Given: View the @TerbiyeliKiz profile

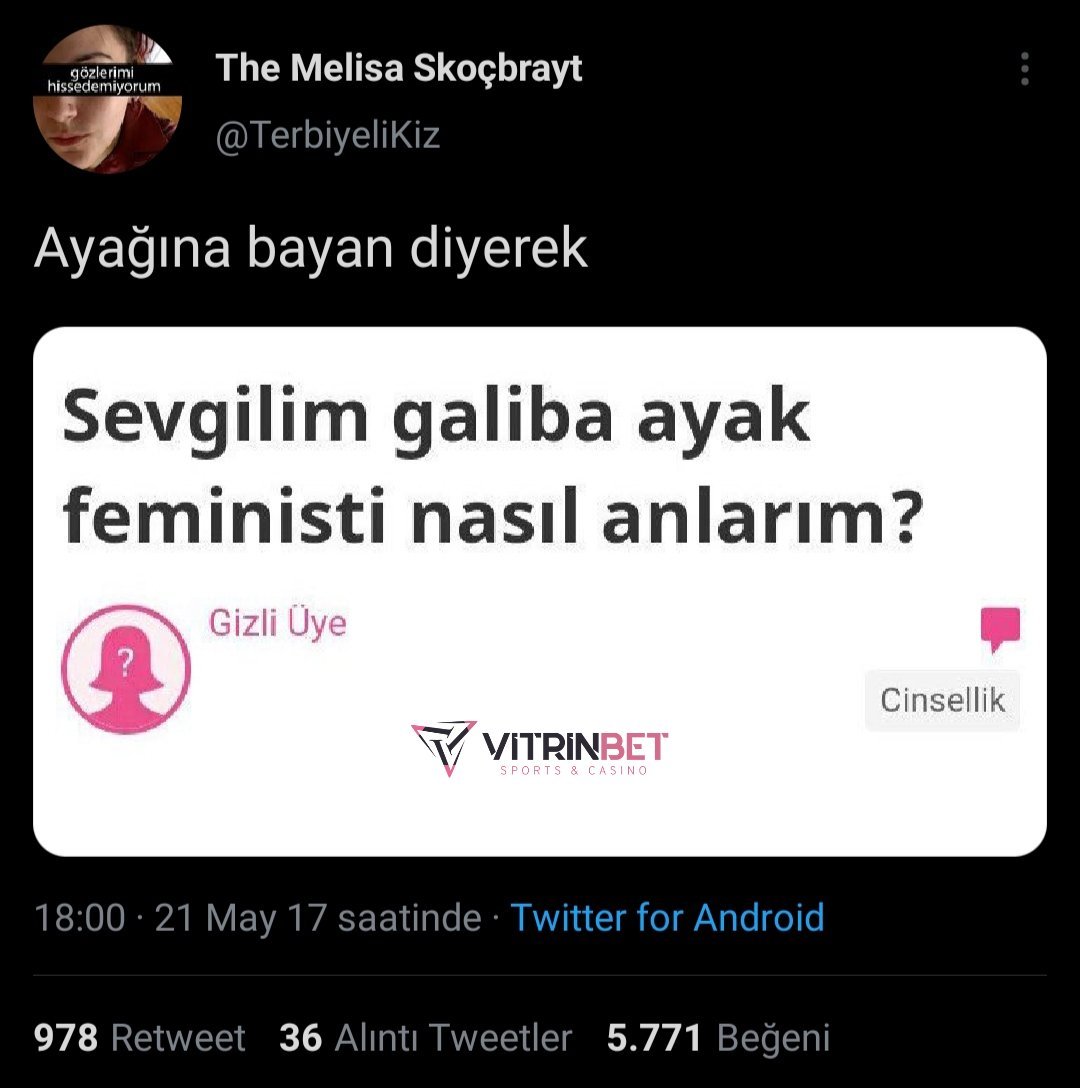Looking at the screenshot, I should [x=328, y=134].
